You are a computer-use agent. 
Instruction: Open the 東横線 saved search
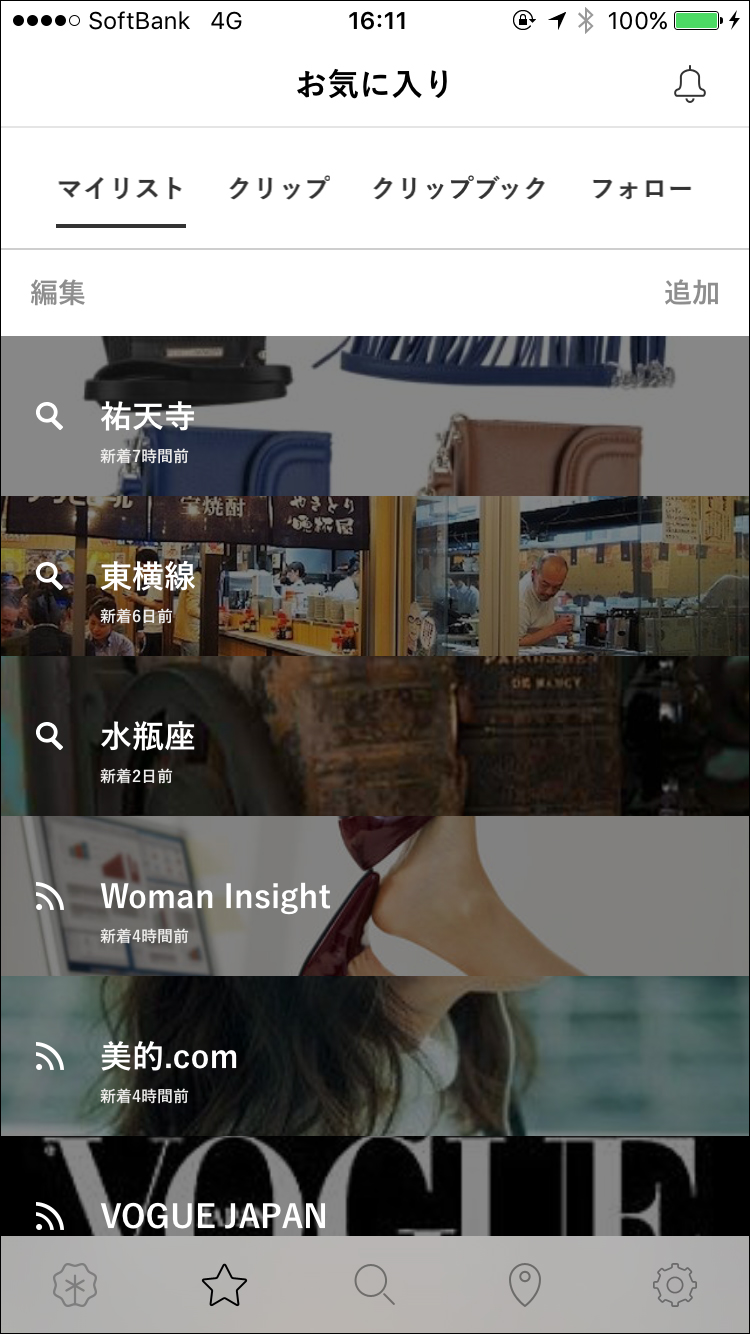(375, 576)
